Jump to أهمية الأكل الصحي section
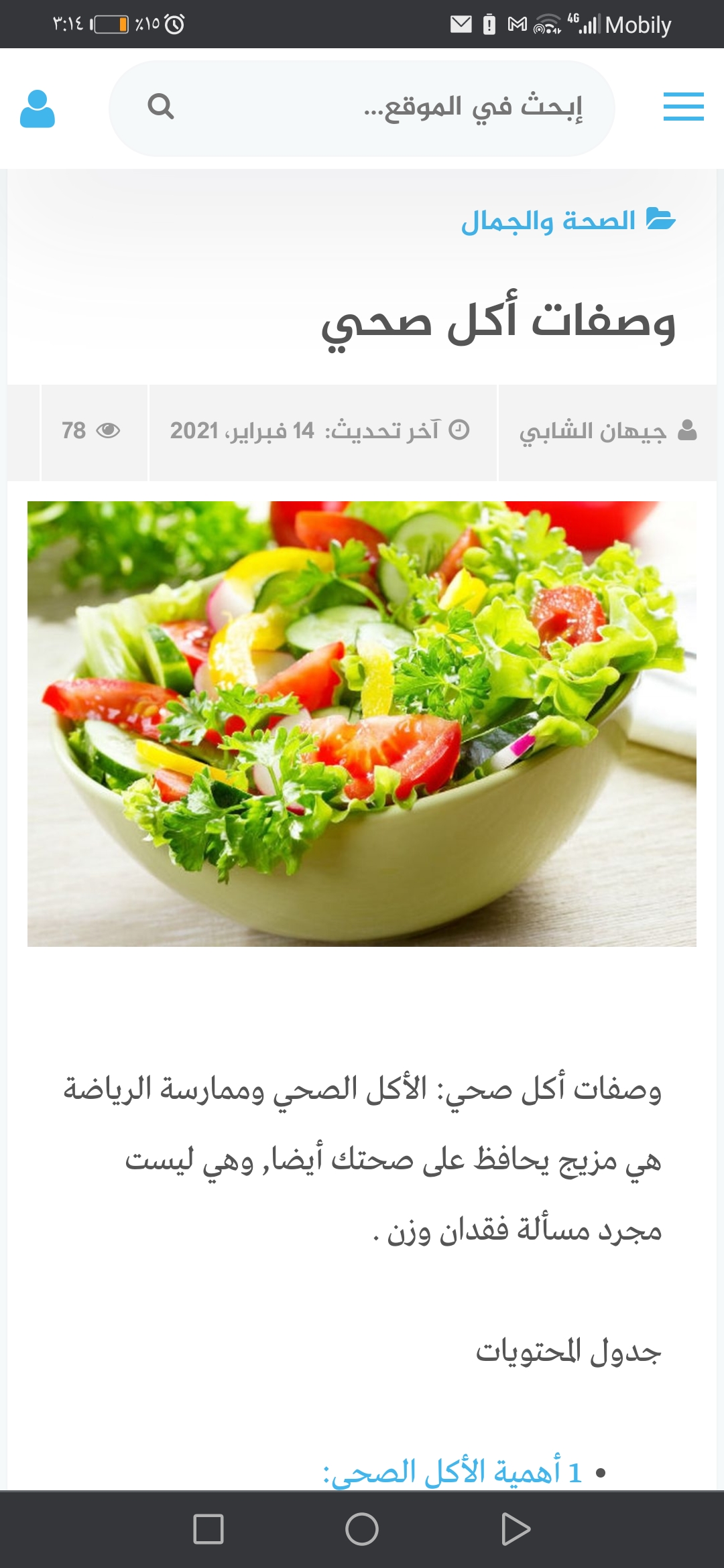The height and width of the screenshot is (1568, 724). tap(453, 1472)
